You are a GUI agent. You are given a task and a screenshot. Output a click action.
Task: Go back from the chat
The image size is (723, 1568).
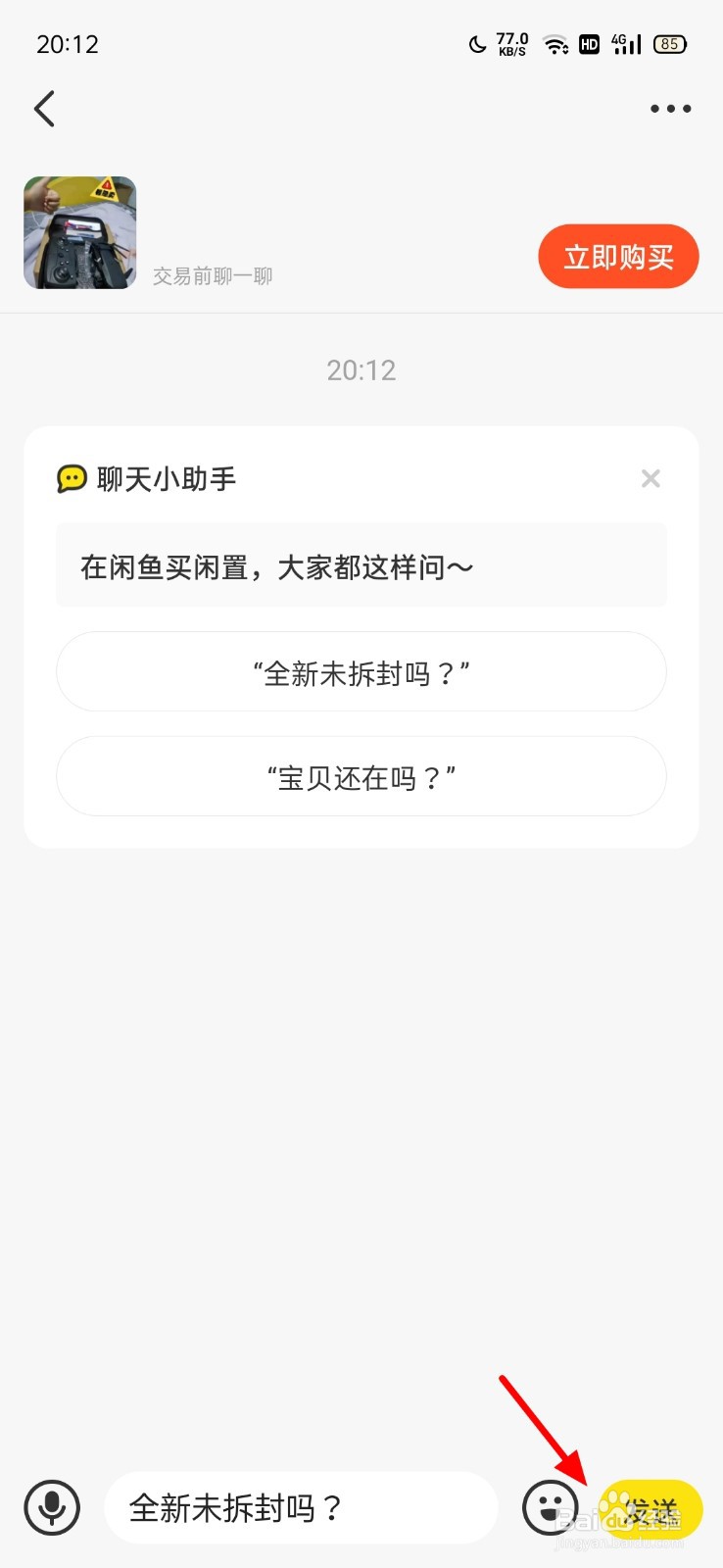(45, 109)
